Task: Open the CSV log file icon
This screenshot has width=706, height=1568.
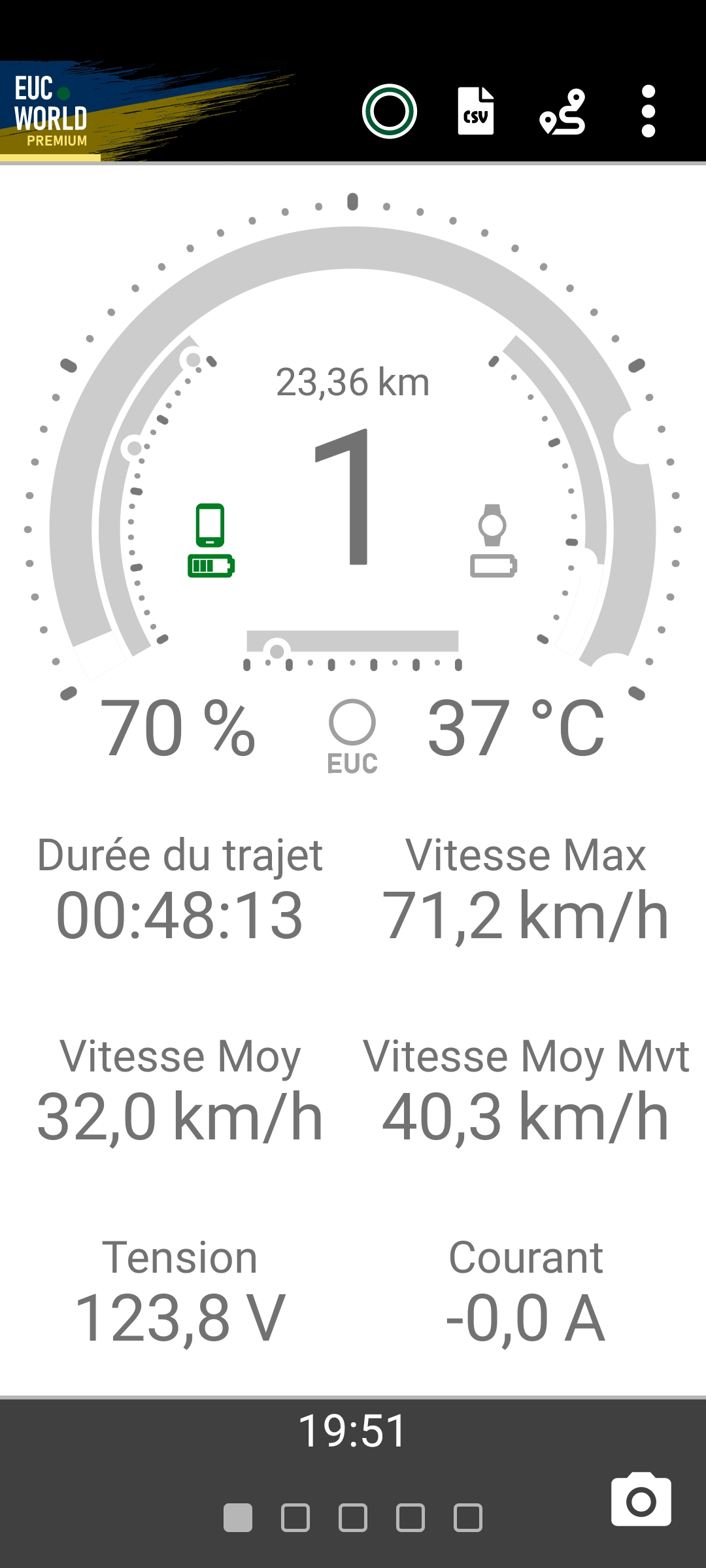Action: pos(476,111)
